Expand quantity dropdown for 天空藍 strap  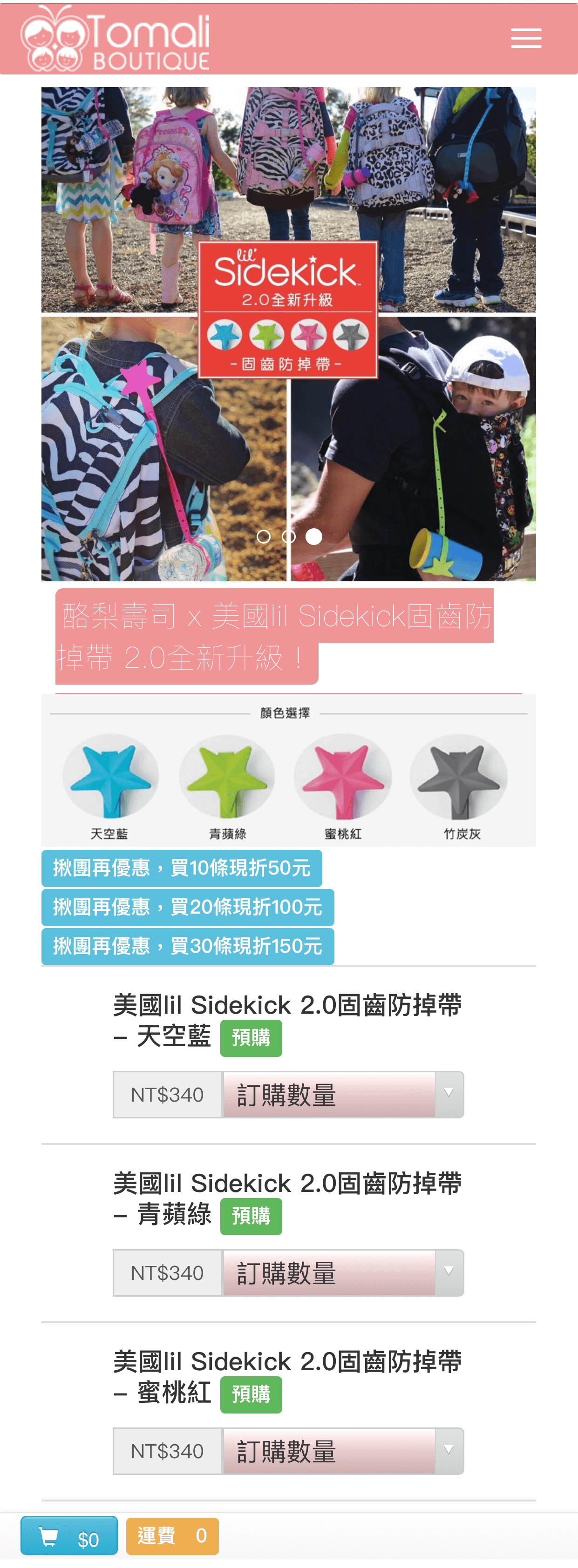pos(343,1094)
